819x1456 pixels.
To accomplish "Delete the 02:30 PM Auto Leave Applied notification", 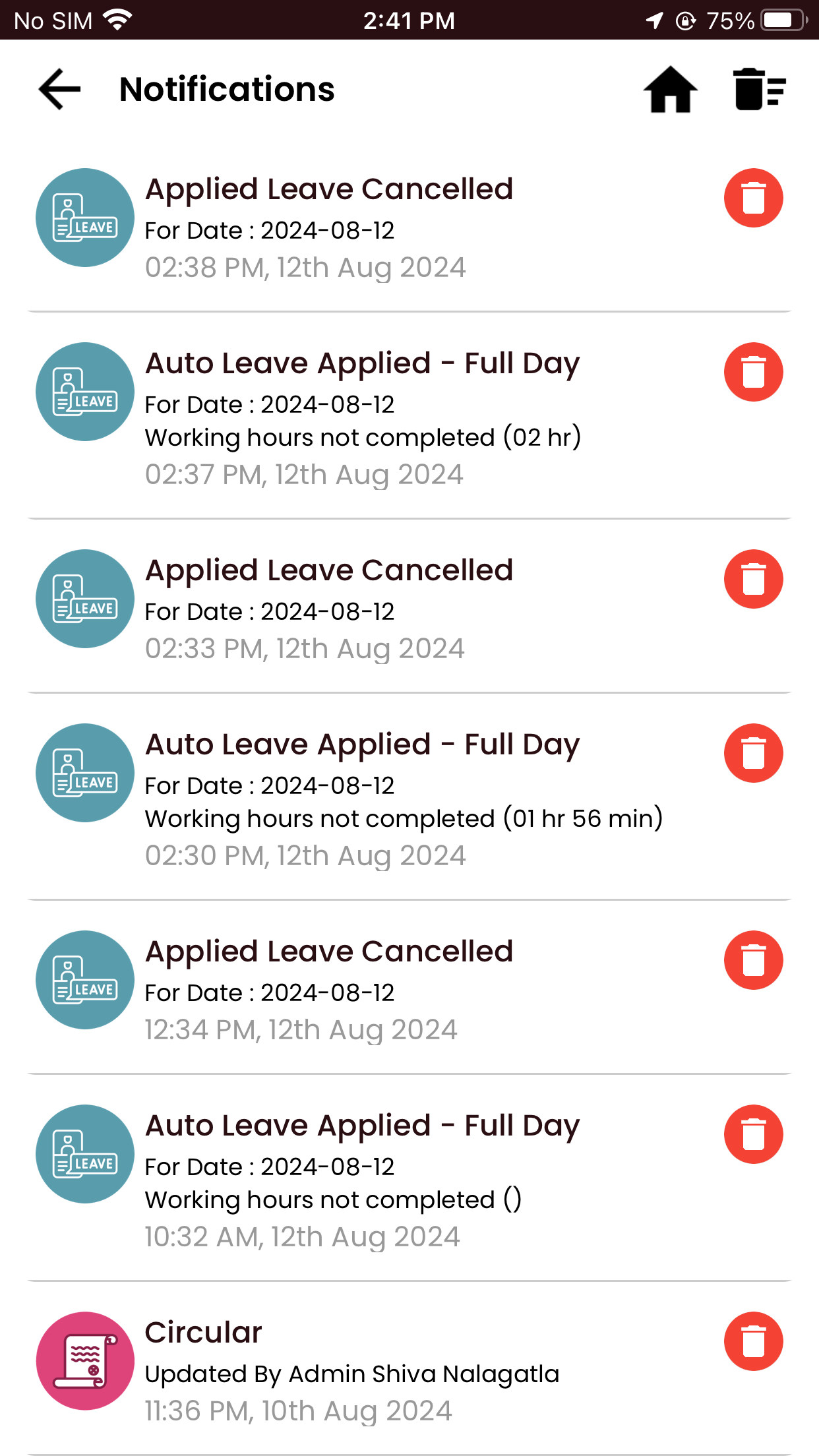I will pyautogui.click(x=753, y=753).
